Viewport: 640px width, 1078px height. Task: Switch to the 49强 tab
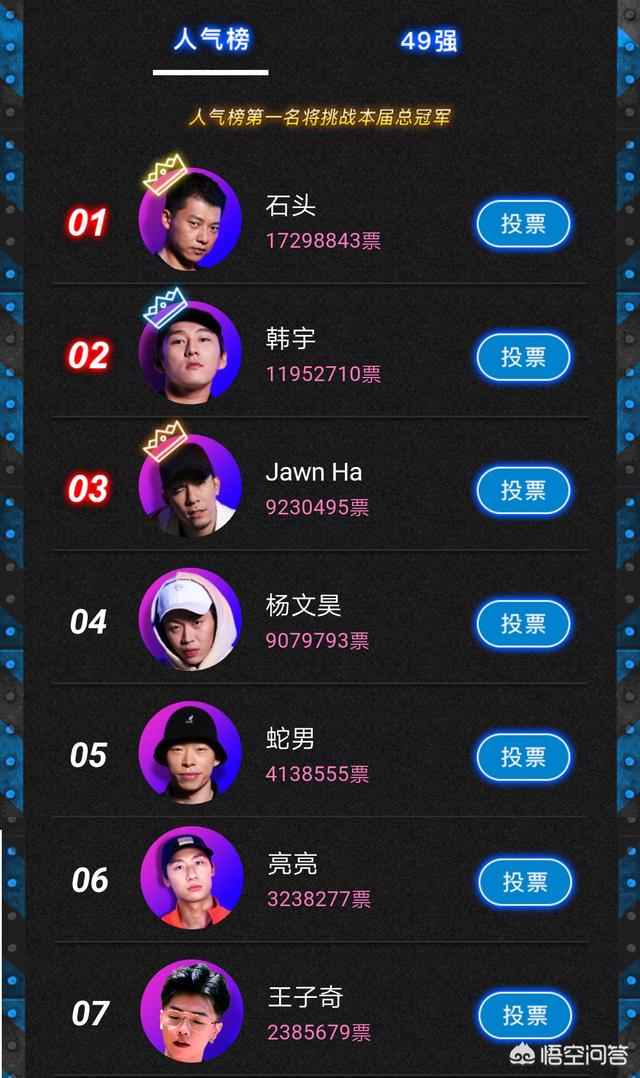(429, 41)
